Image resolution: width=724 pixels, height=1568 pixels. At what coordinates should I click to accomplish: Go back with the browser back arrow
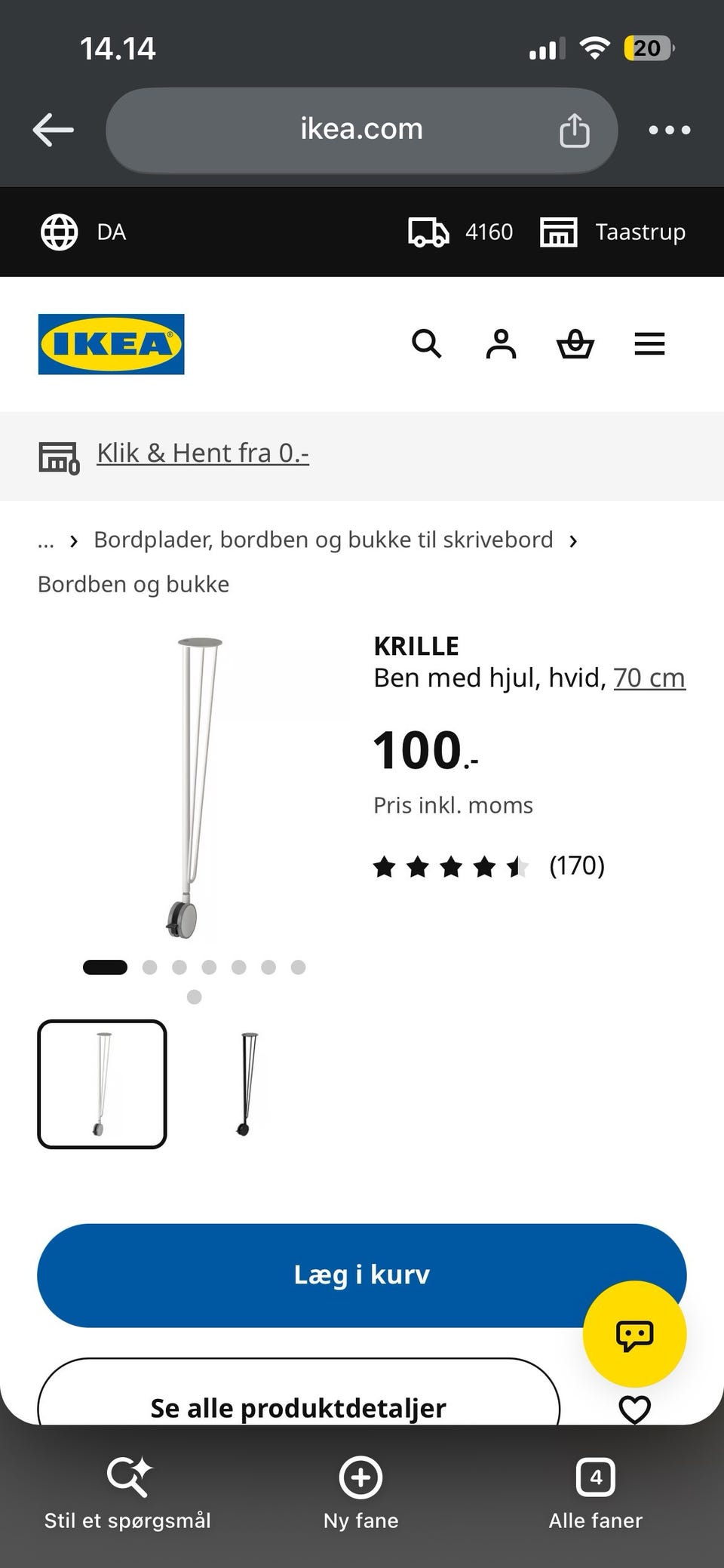point(53,130)
